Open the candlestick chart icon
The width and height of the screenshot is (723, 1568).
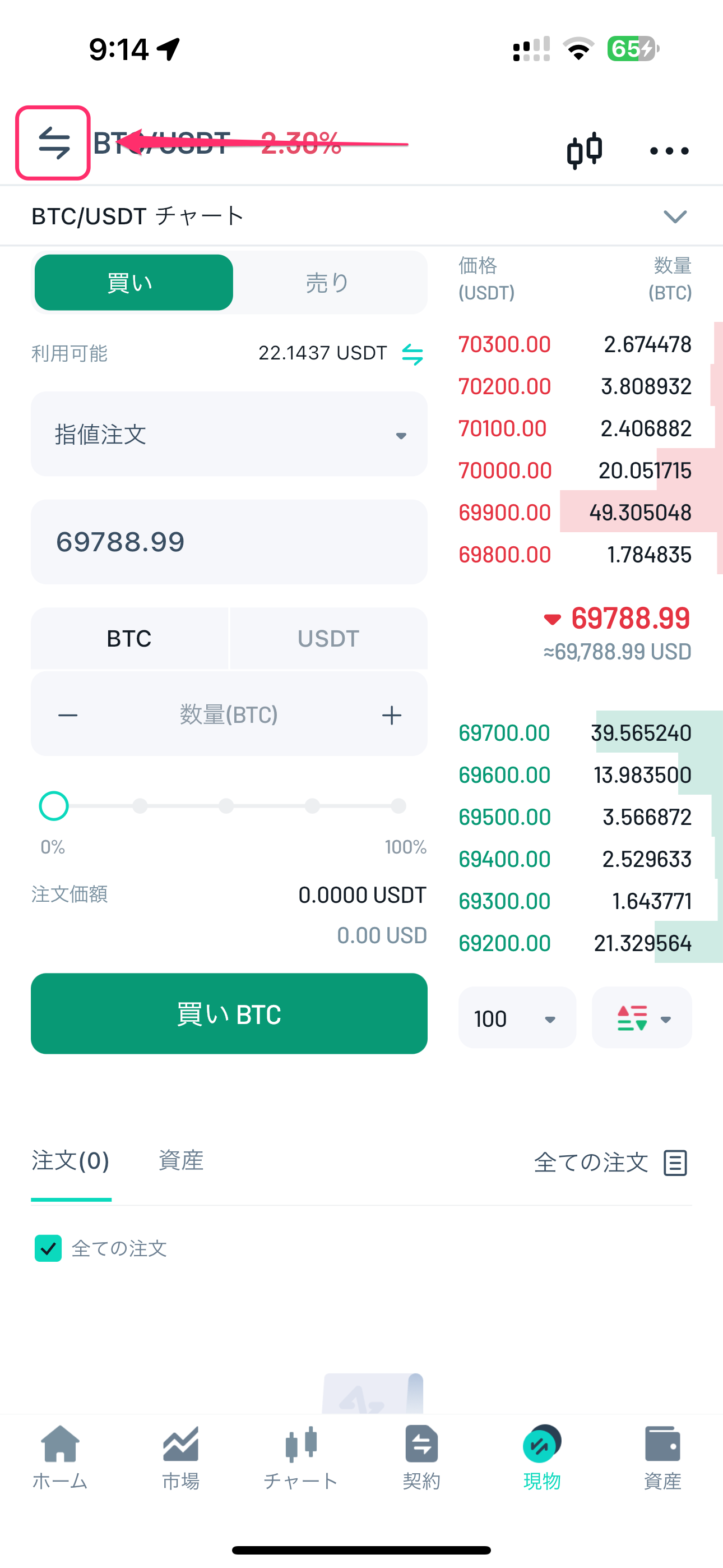(x=584, y=150)
